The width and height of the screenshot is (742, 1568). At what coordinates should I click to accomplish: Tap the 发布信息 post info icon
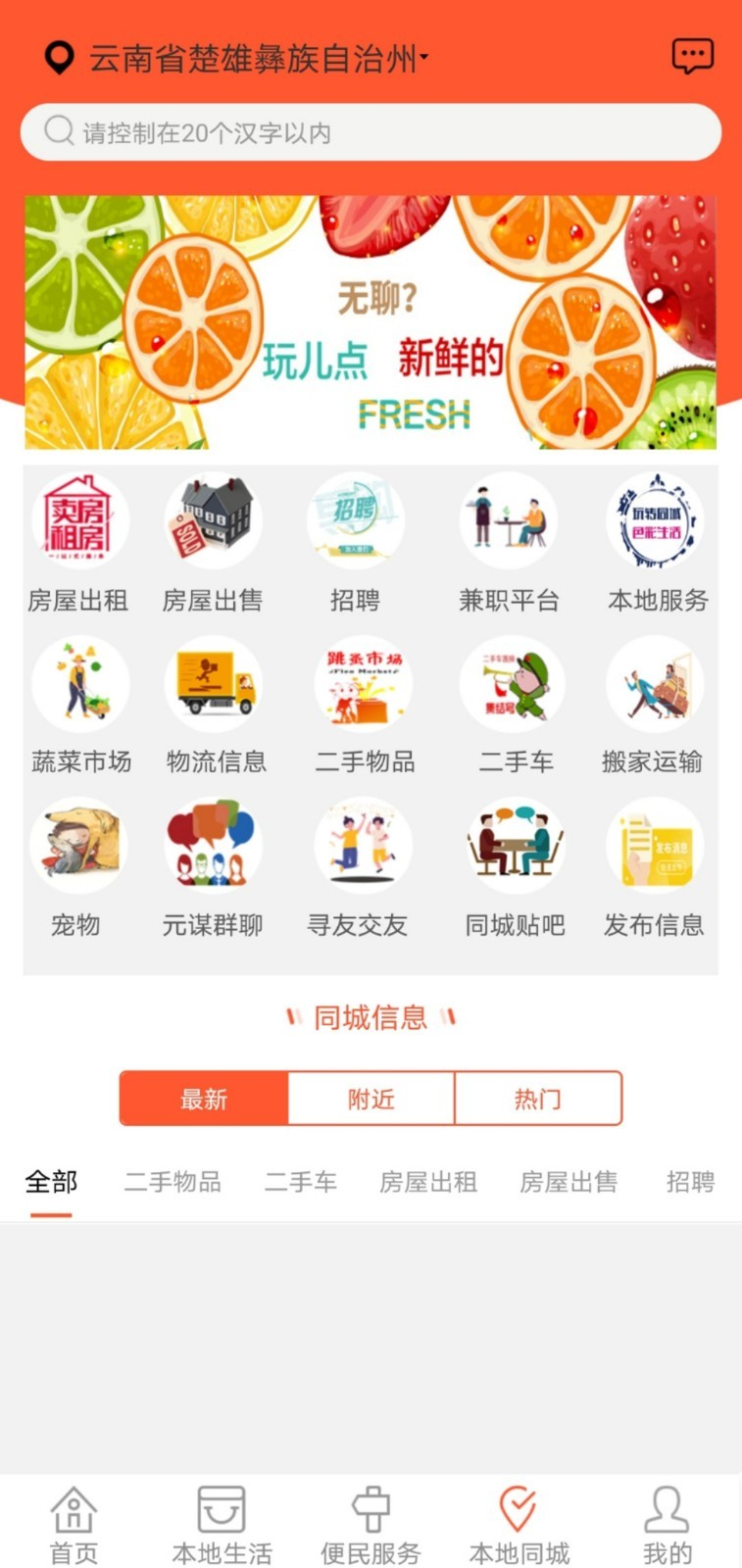click(x=655, y=845)
